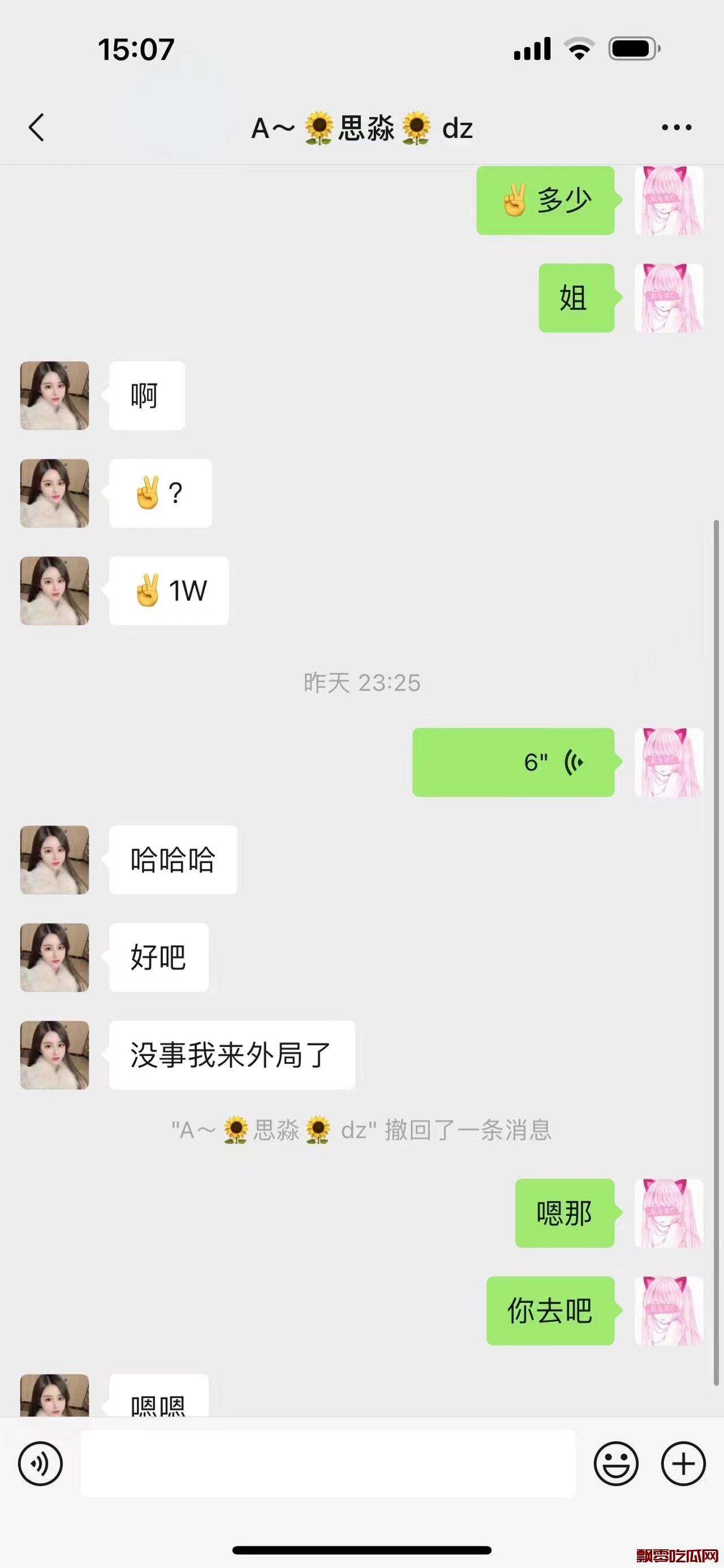The height and width of the screenshot is (1568, 724).
Task: Tap the 好吧 message bubble
Action: pyautogui.click(x=158, y=958)
